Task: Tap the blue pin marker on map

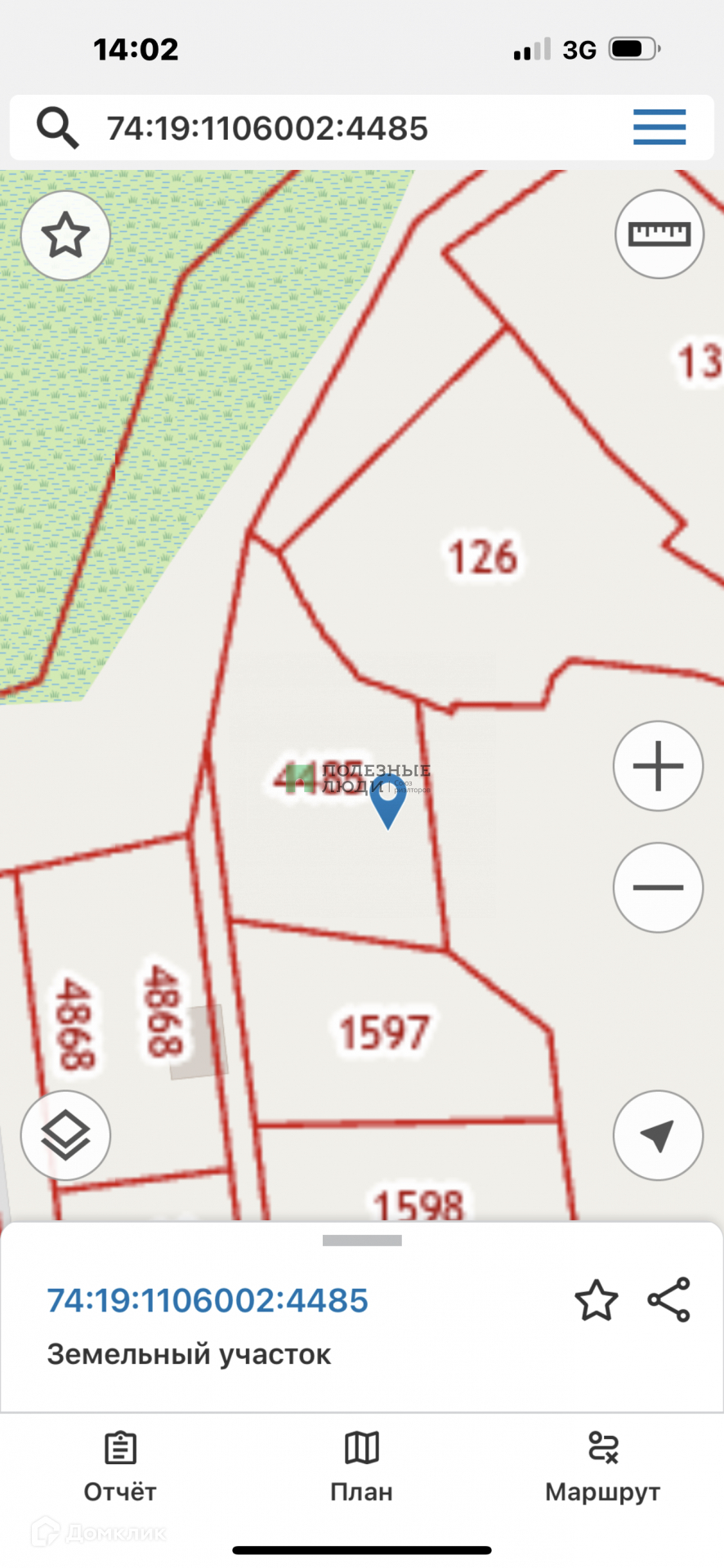Action: coord(388,804)
